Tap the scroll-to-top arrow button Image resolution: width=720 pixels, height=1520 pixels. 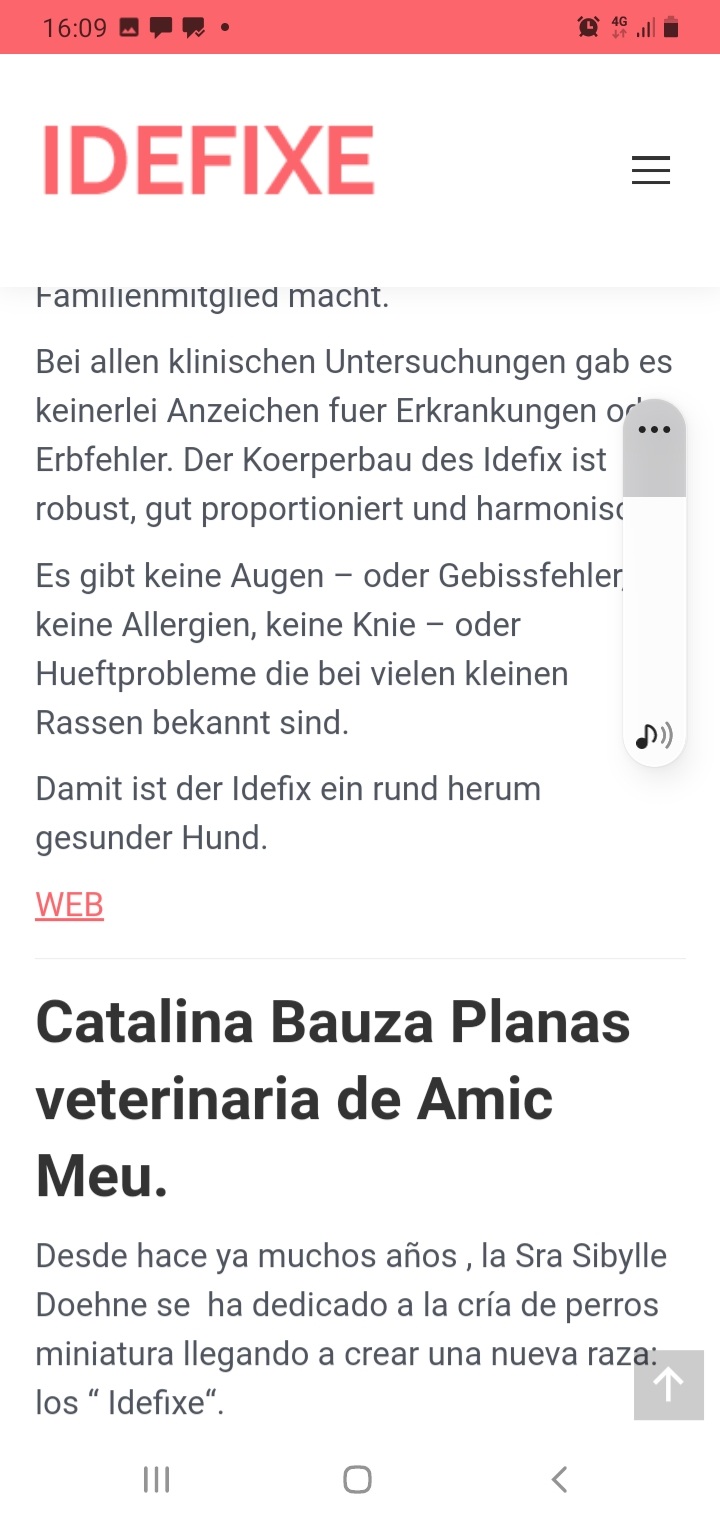pyautogui.click(x=668, y=1385)
